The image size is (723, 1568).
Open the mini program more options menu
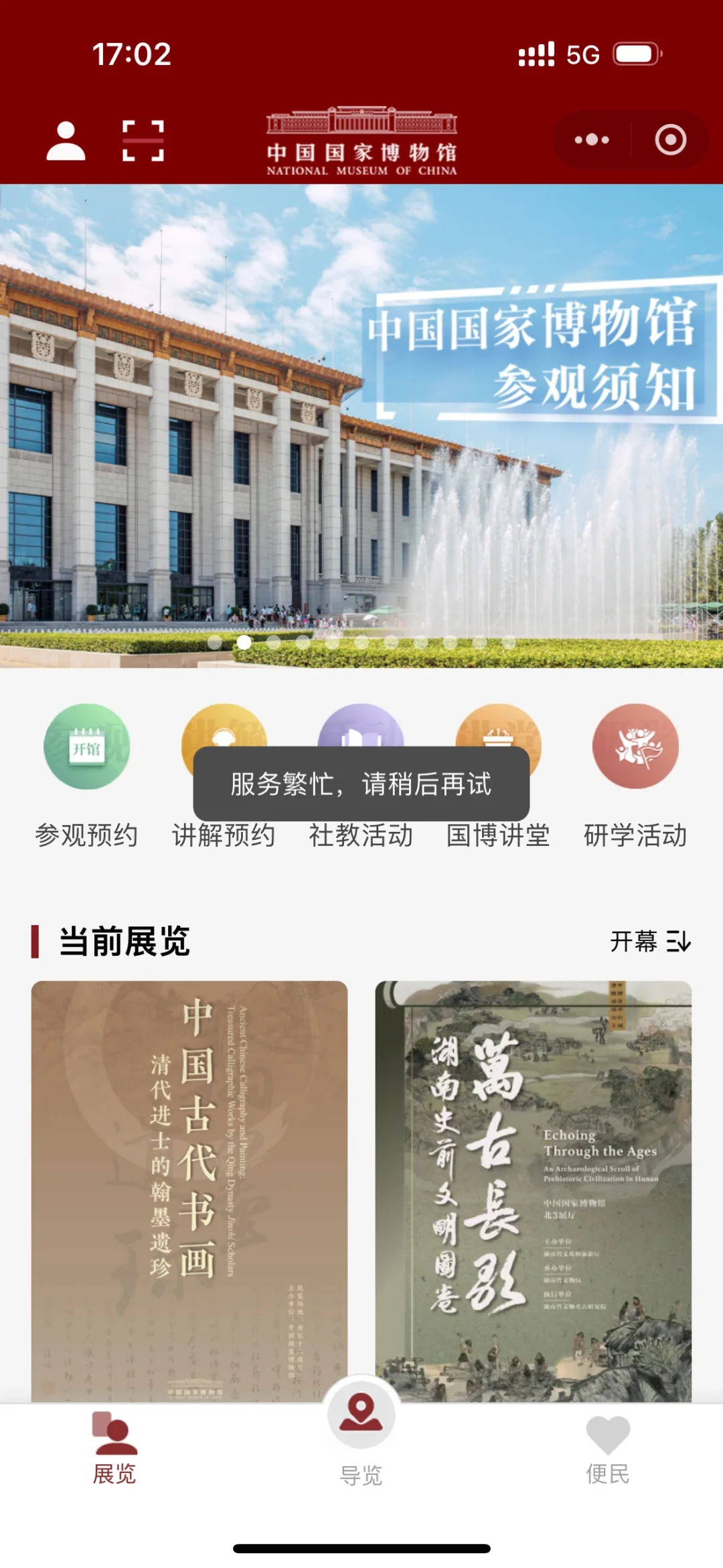(x=592, y=140)
